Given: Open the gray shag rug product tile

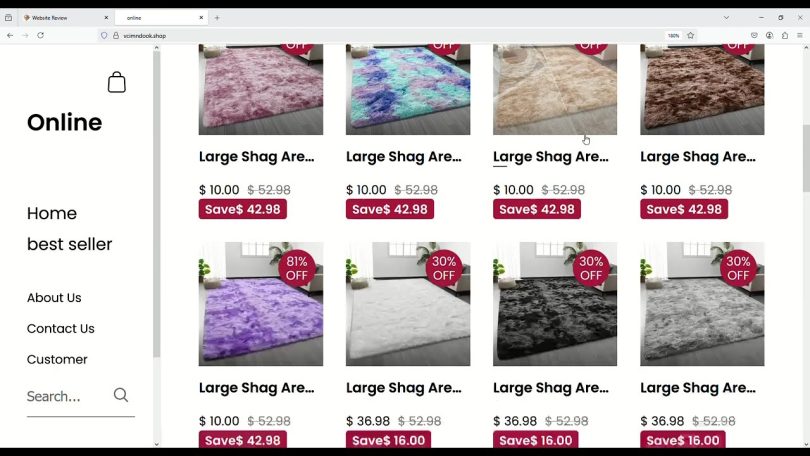Looking at the screenshot, I should pos(701,304).
